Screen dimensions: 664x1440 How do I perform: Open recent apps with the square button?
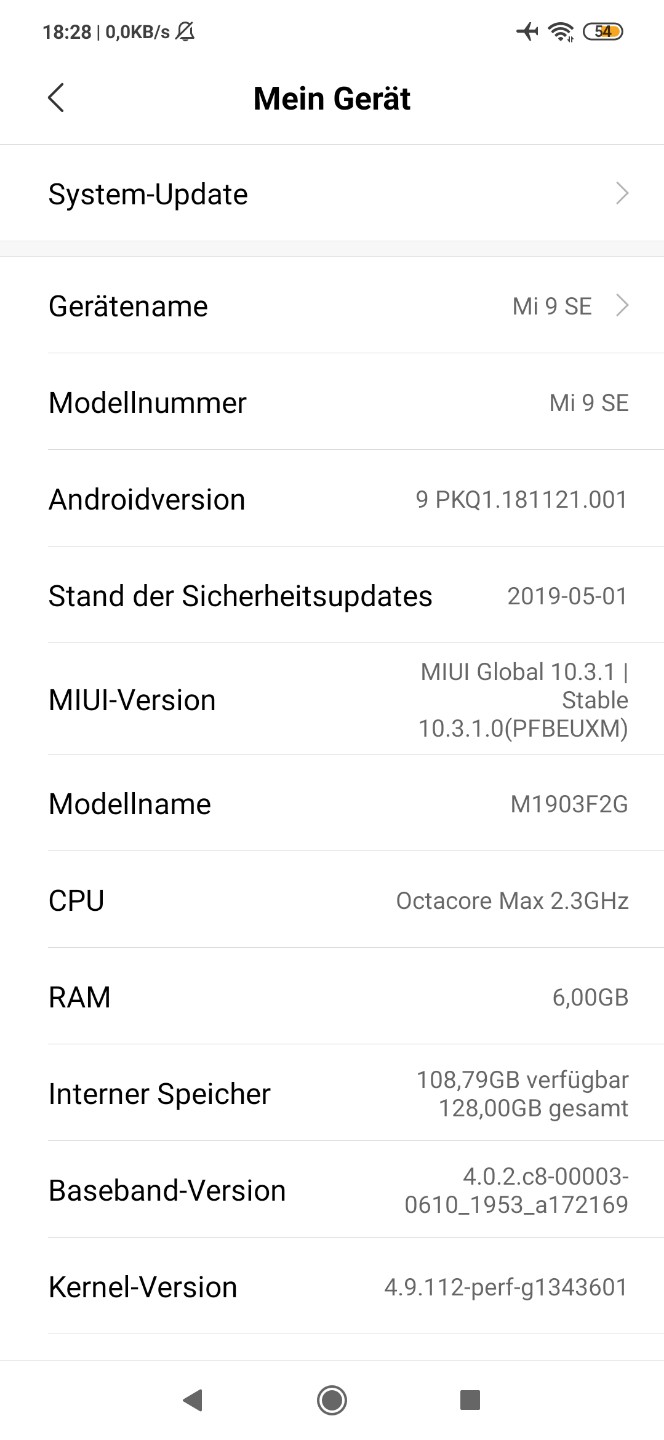pyautogui.click(x=470, y=1401)
